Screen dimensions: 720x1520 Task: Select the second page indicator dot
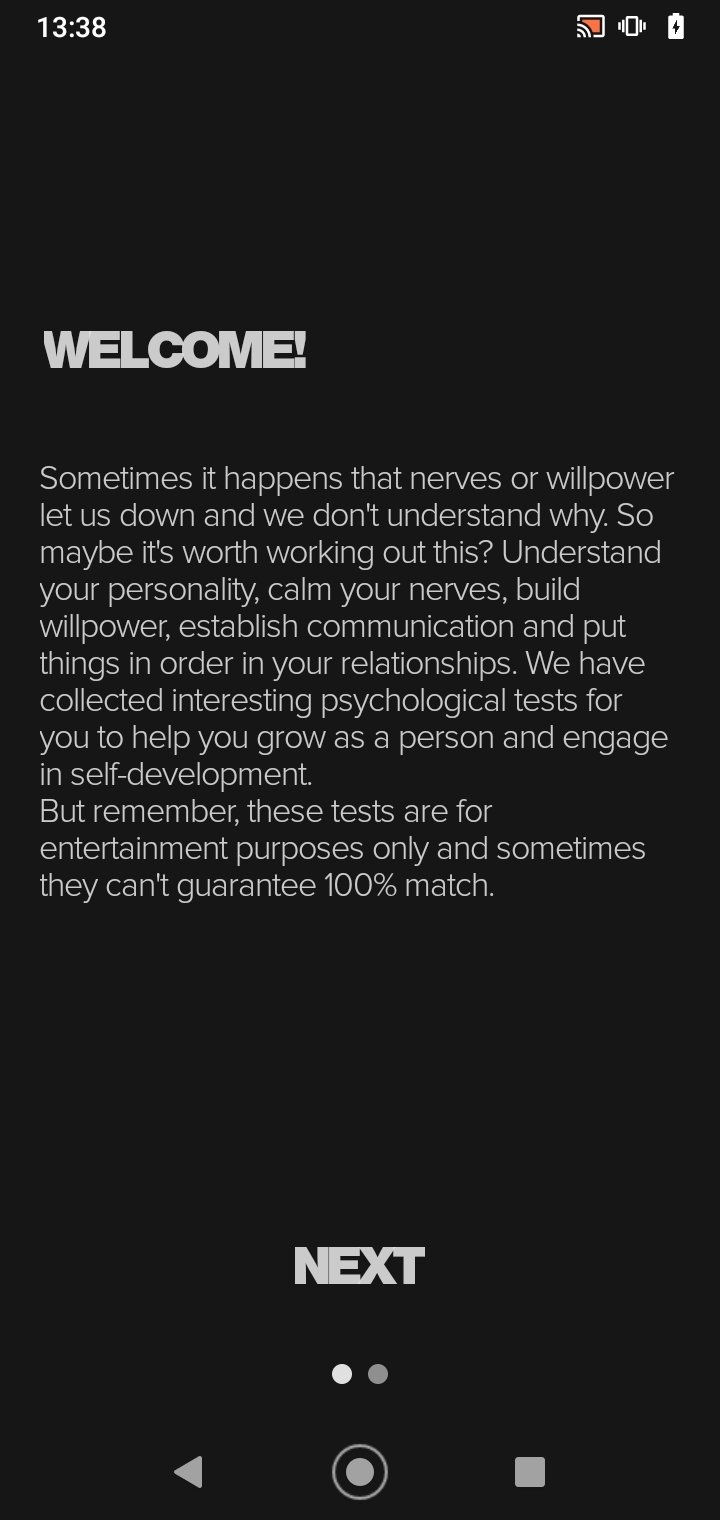tap(378, 1374)
